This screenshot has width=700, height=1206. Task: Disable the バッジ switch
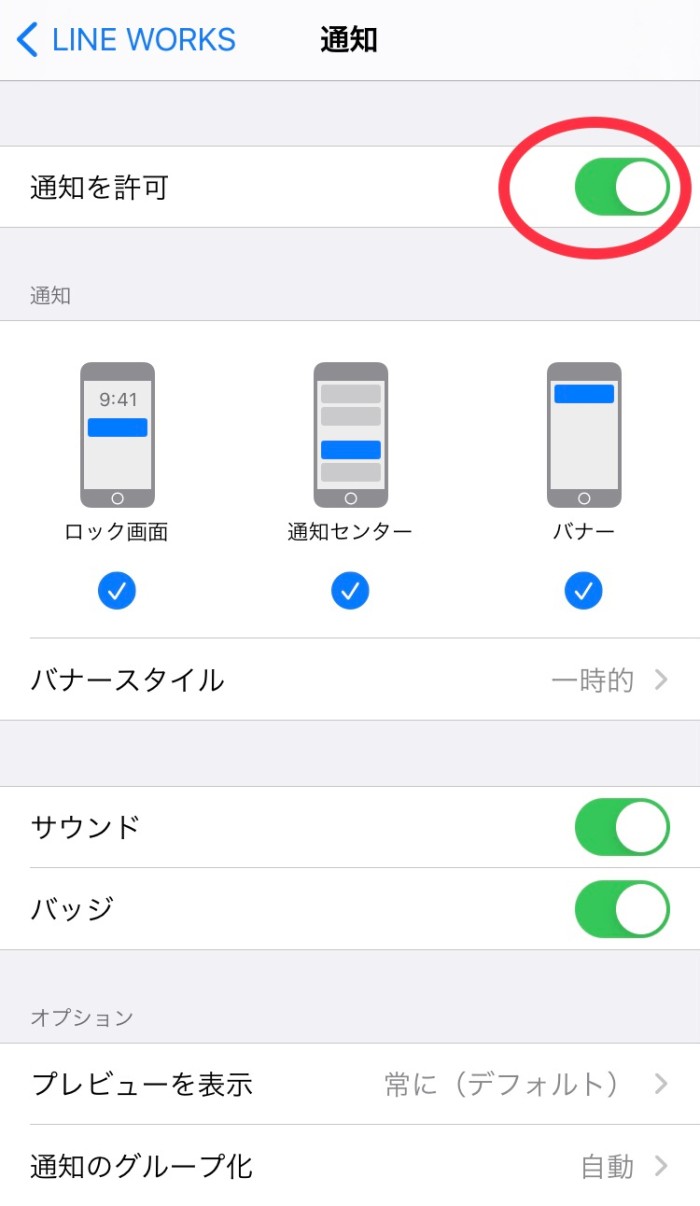[622, 909]
